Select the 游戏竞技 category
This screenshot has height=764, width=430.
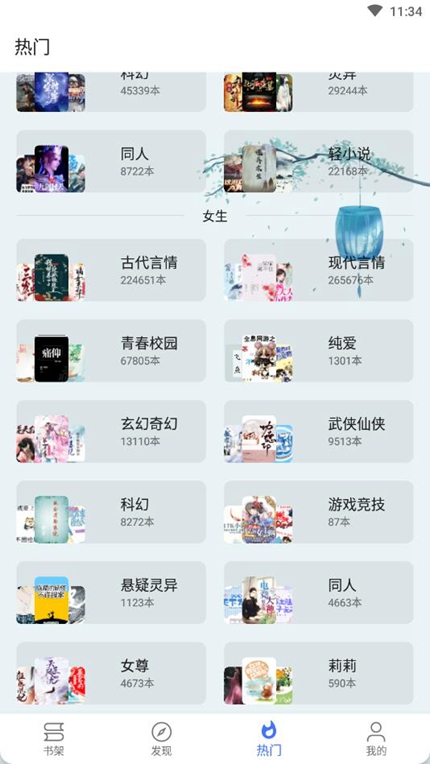coord(318,512)
